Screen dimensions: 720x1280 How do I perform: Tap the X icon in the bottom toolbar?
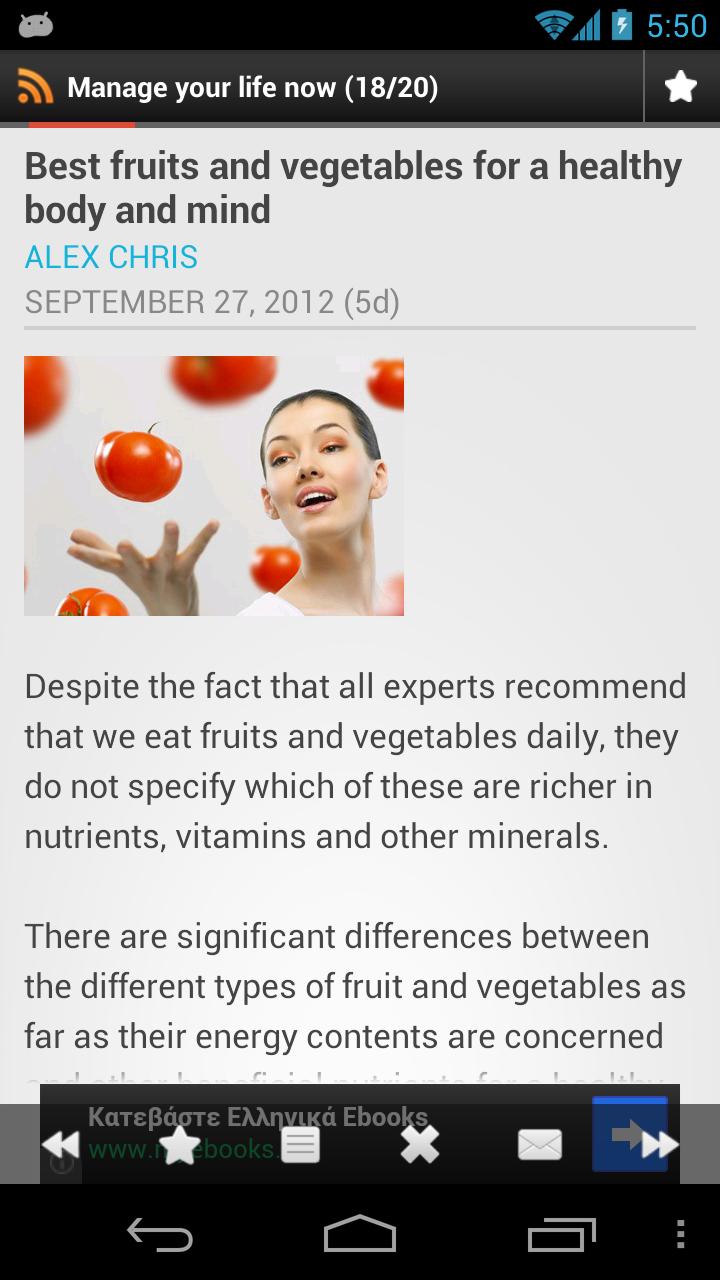coord(420,1144)
